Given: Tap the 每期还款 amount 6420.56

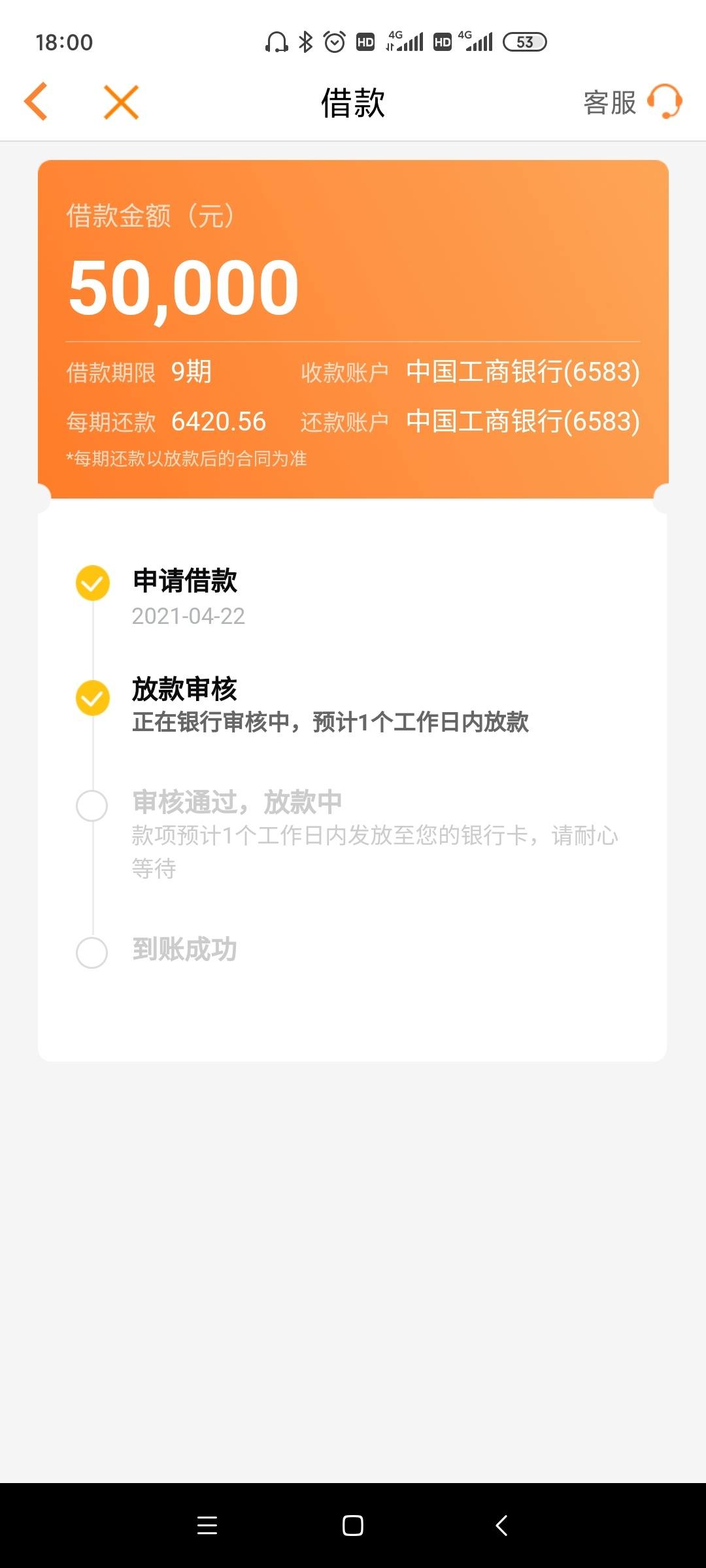Looking at the screenshot, I should tap(218, 421).
